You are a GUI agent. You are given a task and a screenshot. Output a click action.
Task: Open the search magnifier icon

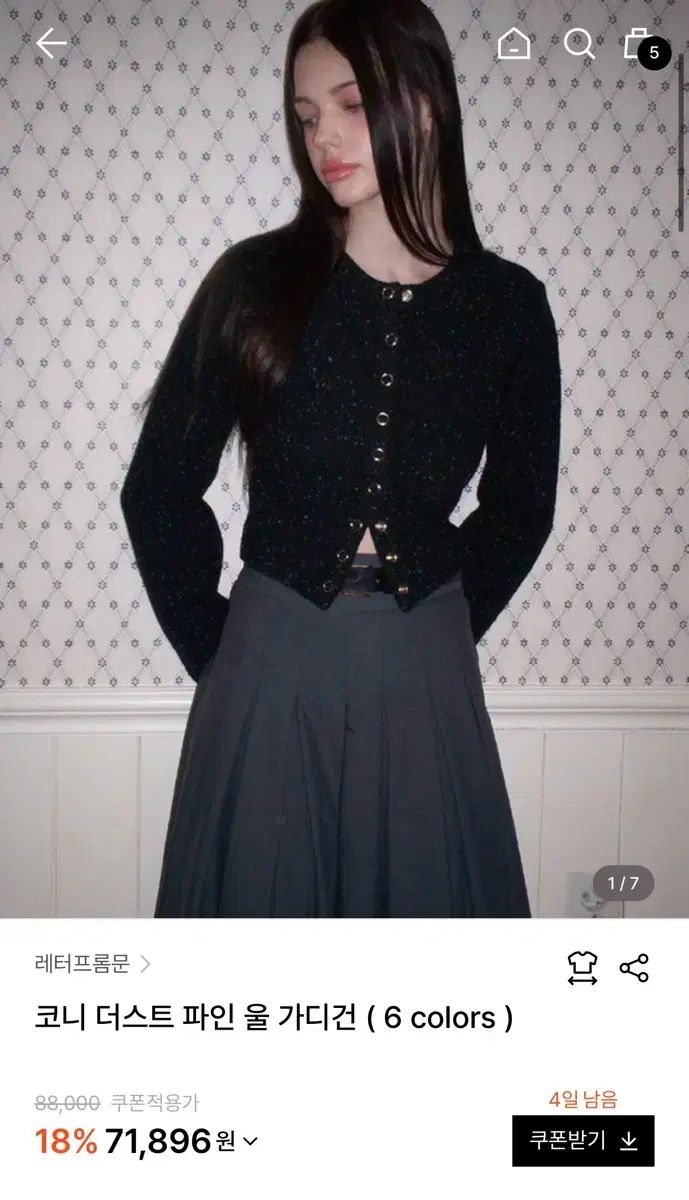pyautogui.click(x=579, y=44)
